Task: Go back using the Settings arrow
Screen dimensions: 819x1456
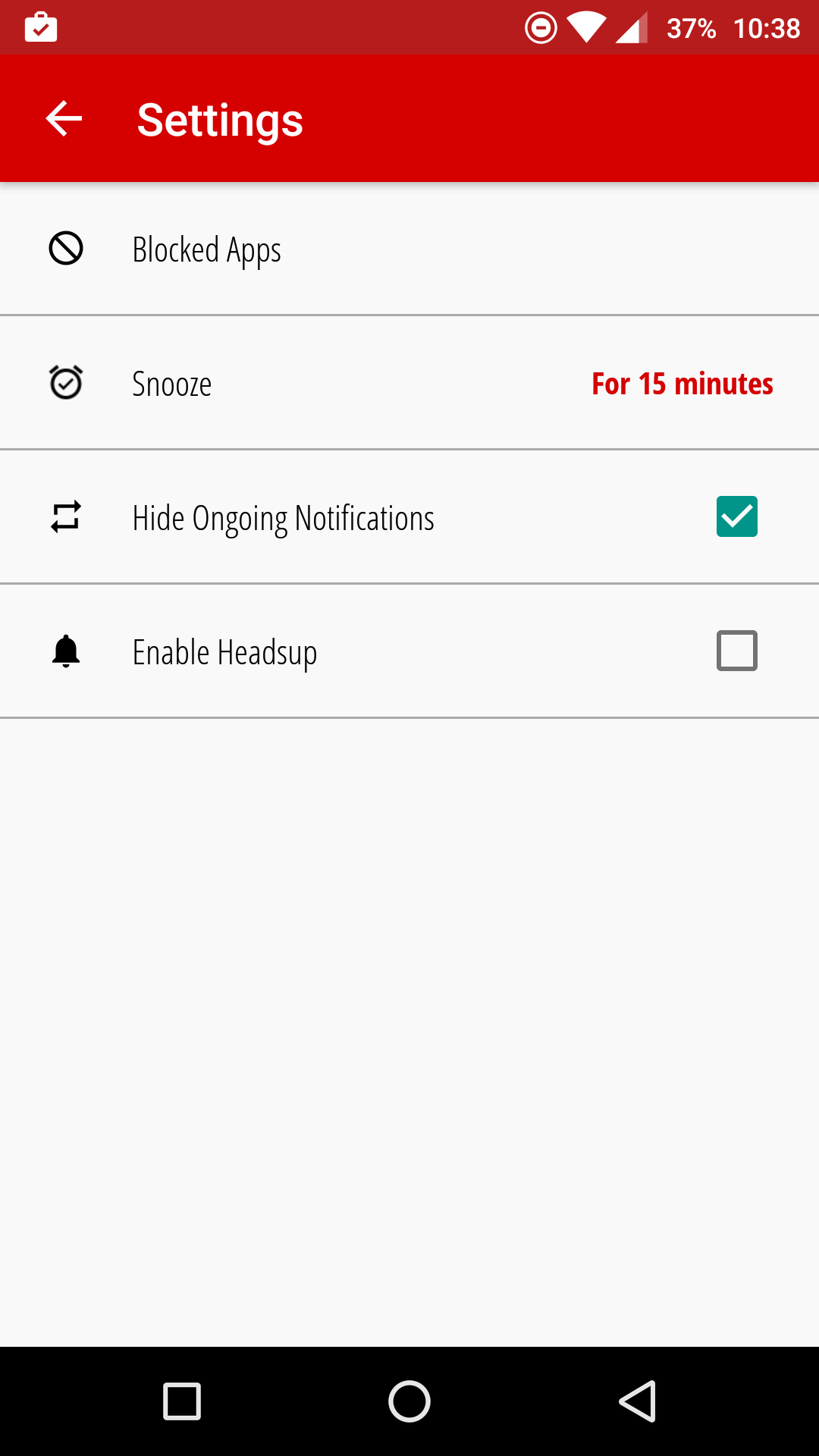Action: 64,119
